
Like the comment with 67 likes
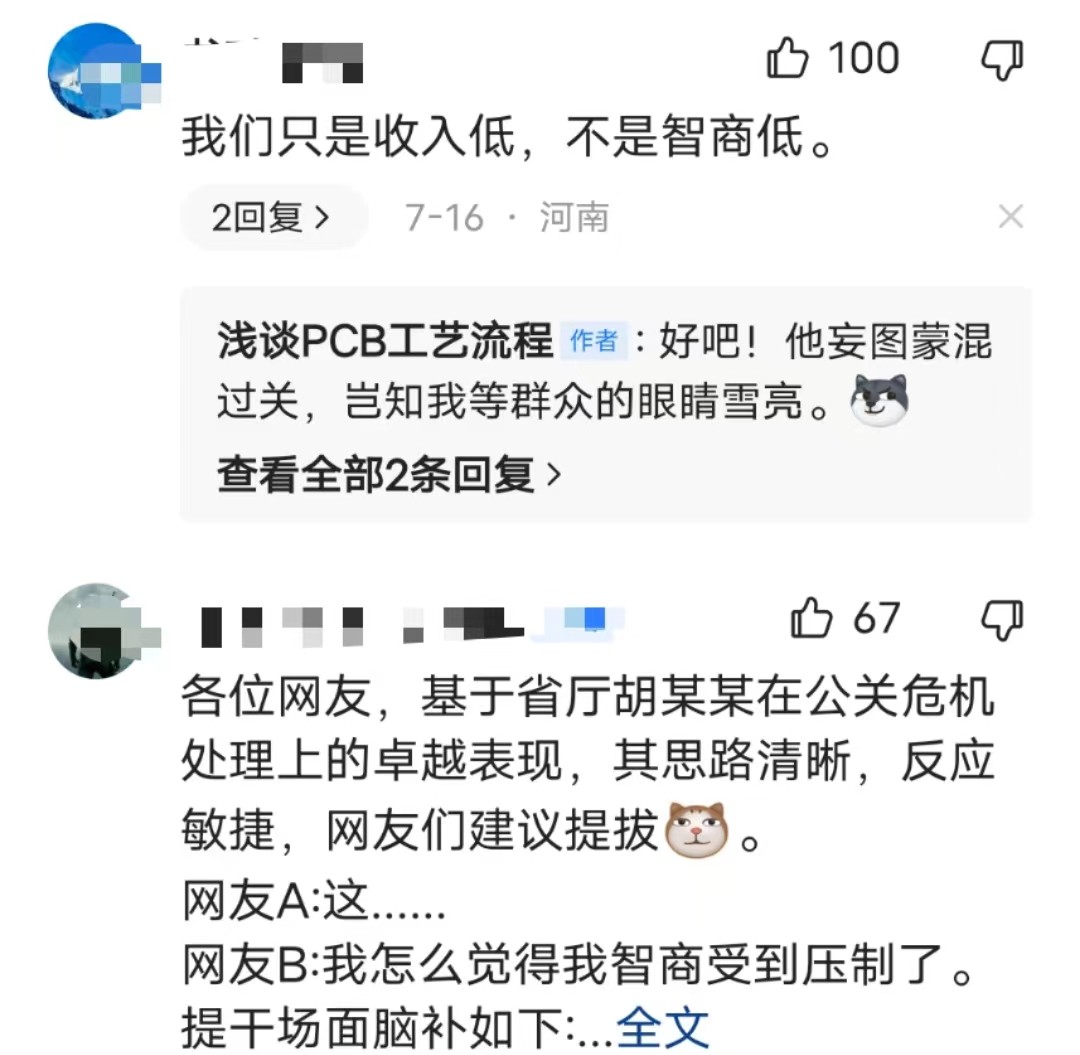click(811, 619)
